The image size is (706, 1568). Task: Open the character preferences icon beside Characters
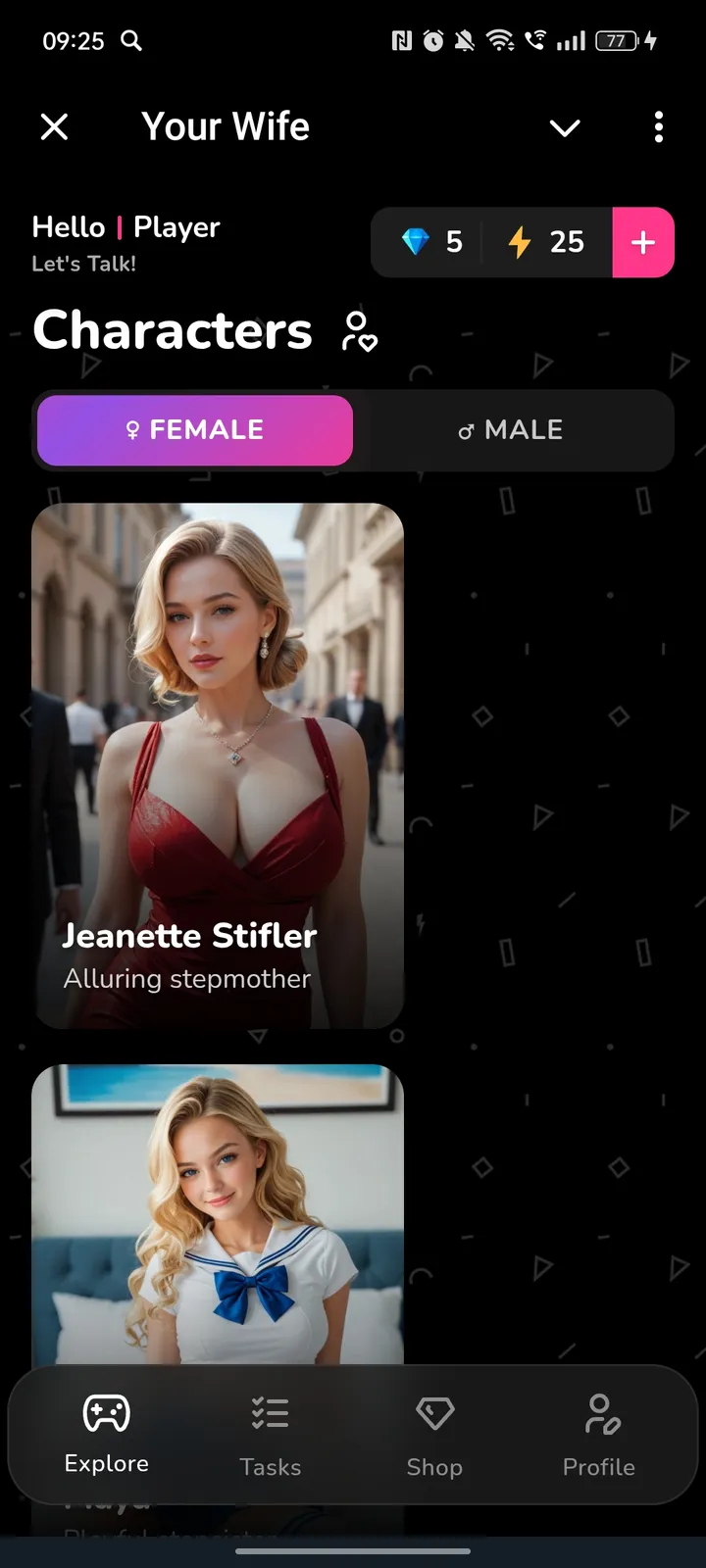(x=358, y=331)
